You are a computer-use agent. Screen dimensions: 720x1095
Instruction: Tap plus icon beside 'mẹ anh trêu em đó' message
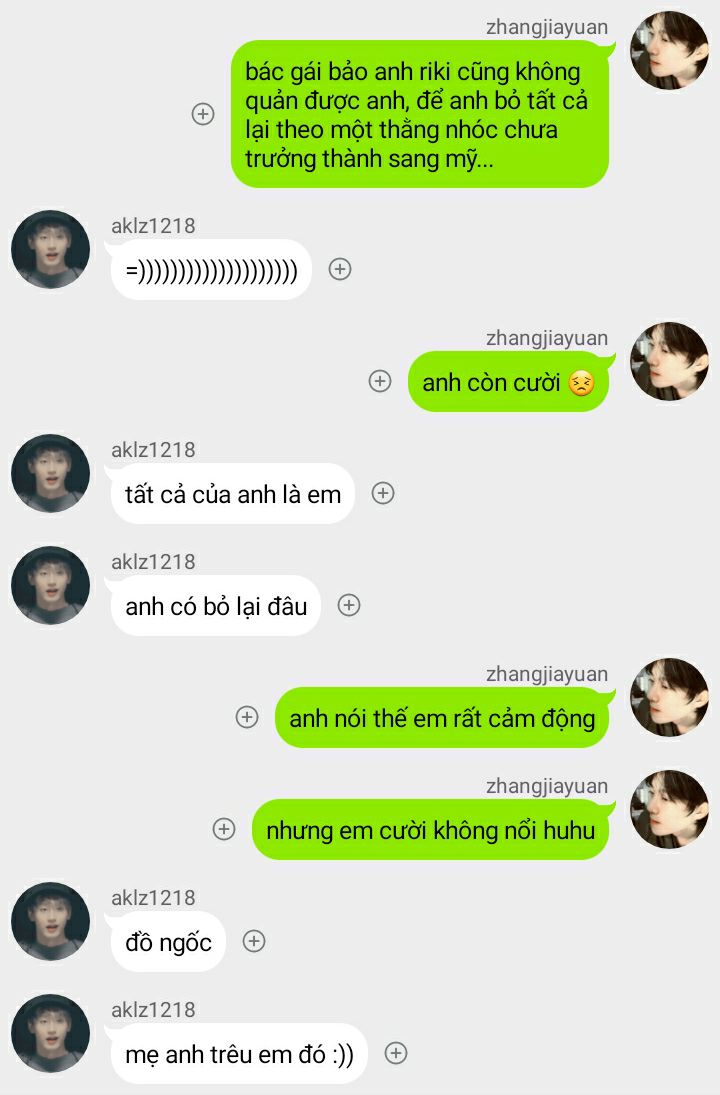[x=396, y=1053]
